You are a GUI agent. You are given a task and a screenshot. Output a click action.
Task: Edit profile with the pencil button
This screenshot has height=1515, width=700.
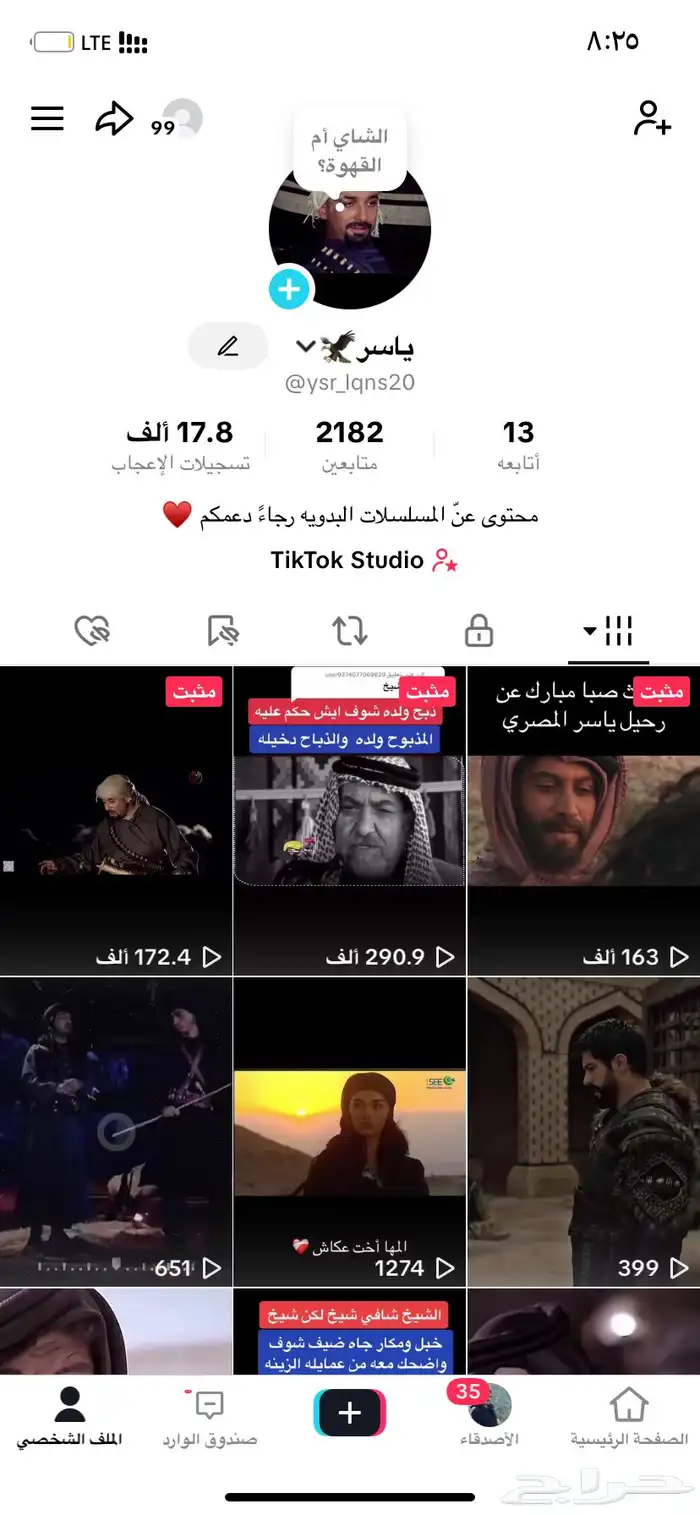[228, 347]
